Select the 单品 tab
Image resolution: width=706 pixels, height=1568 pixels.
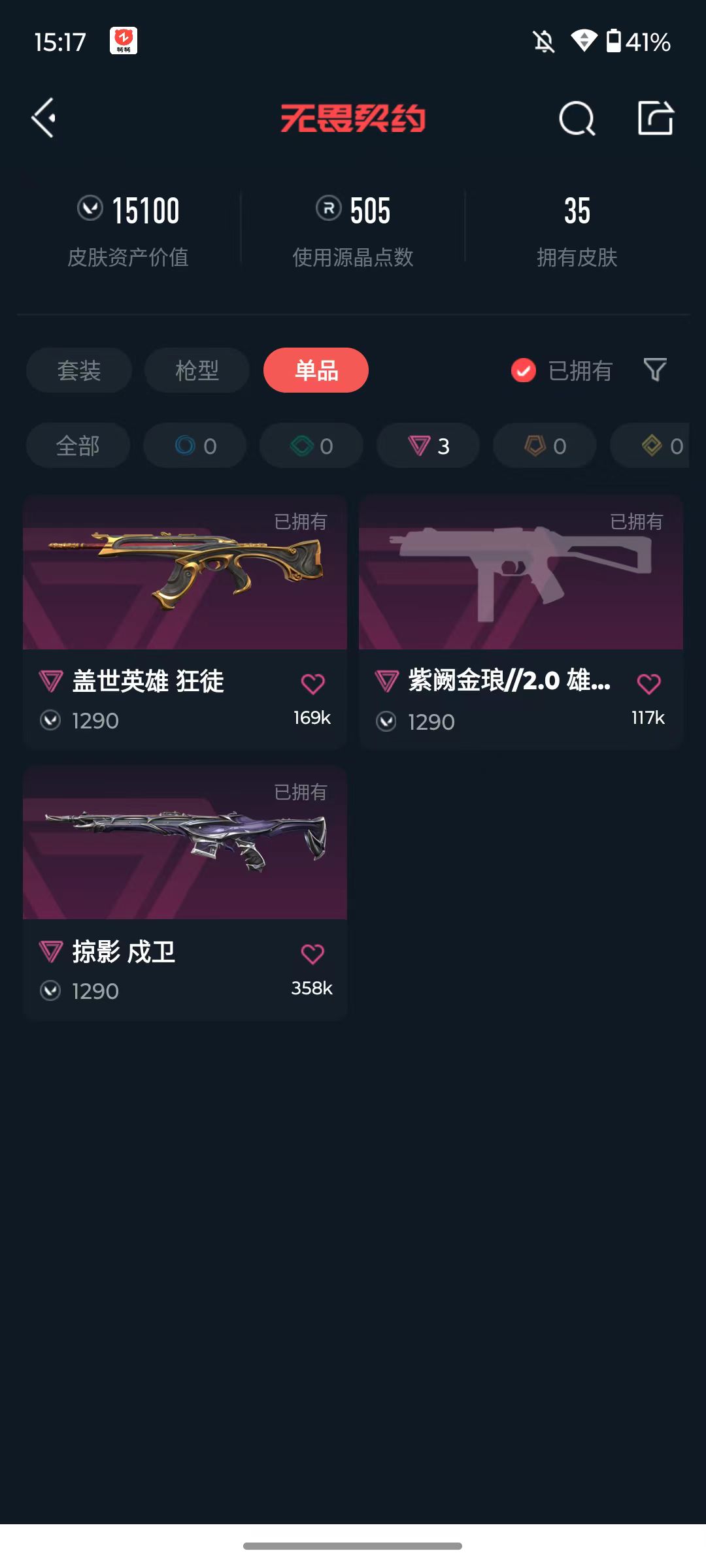(x=316, y=370)
